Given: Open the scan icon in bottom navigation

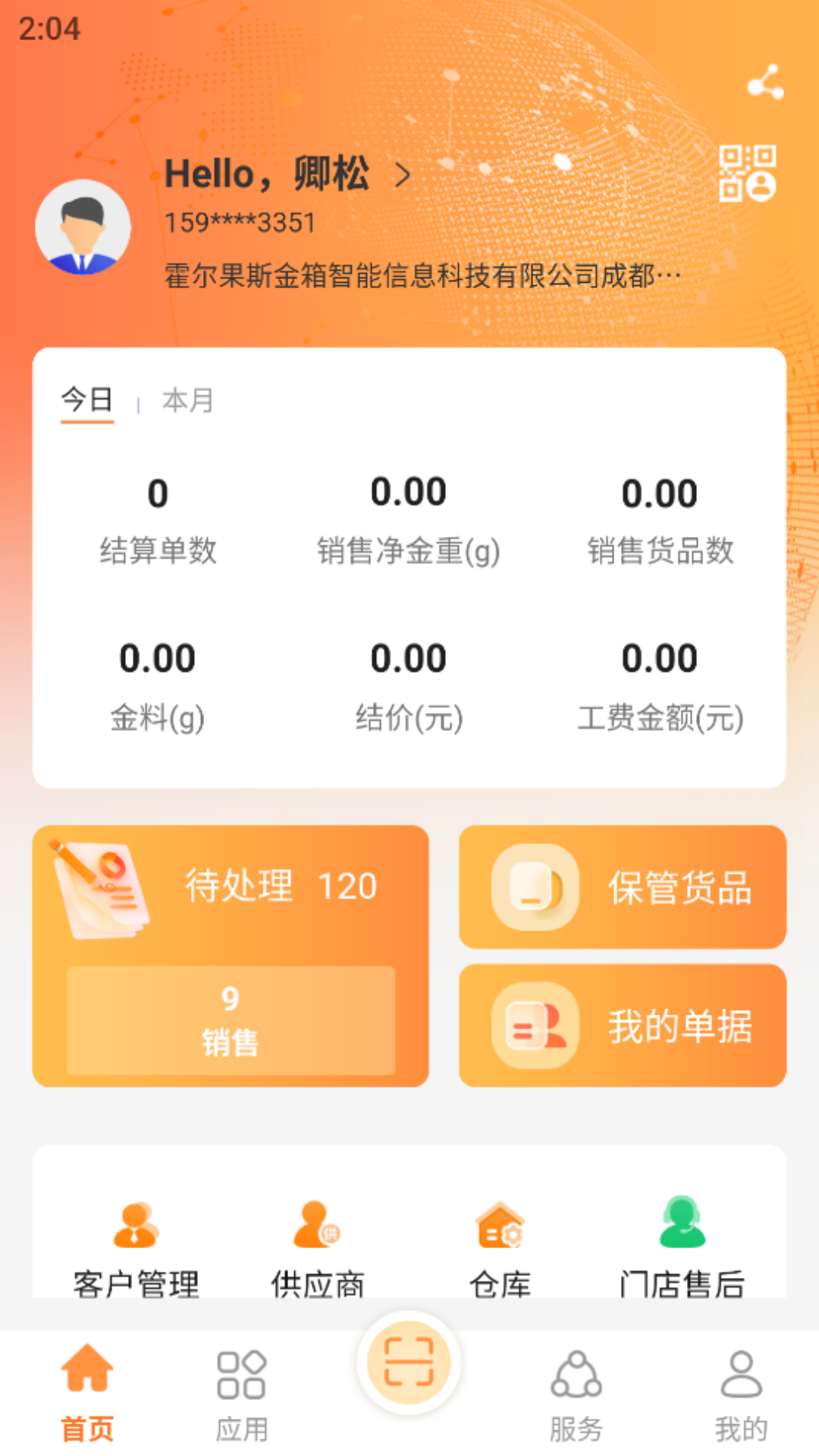Looking at the screenshot, I should point(409,1361).
